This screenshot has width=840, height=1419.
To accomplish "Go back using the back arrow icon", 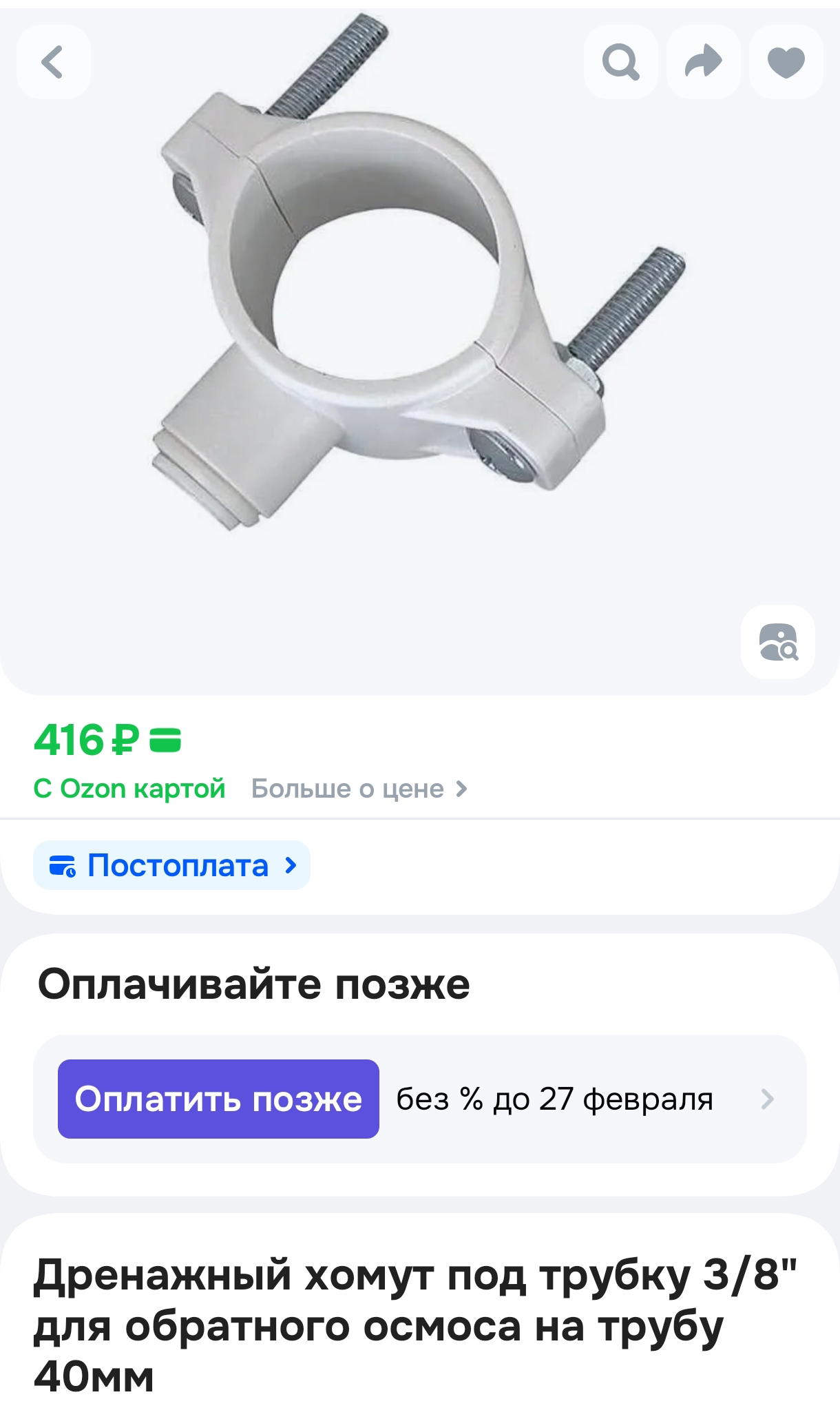I will point(54,62).
